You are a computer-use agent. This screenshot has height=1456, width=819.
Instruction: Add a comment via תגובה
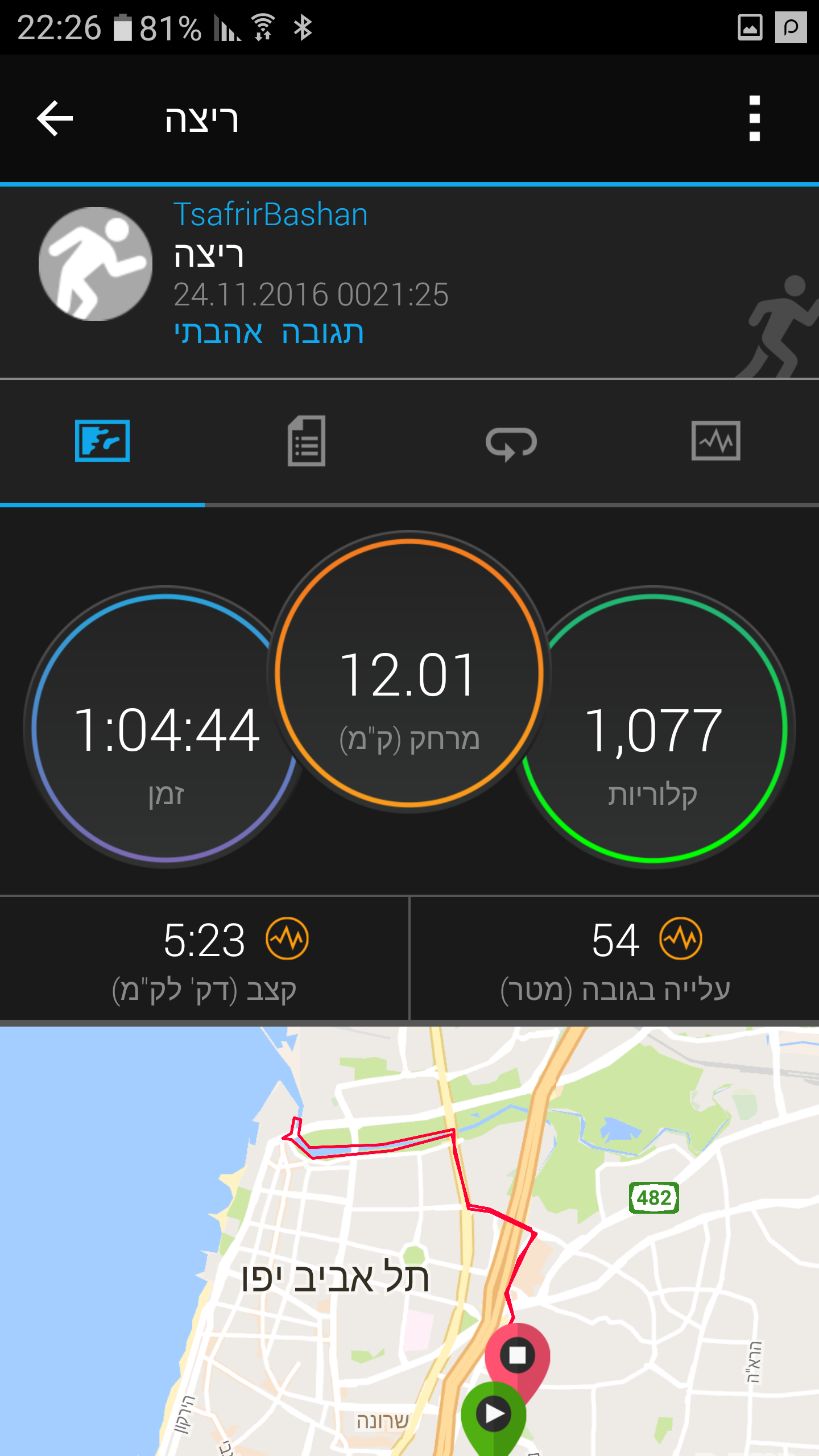322,333
